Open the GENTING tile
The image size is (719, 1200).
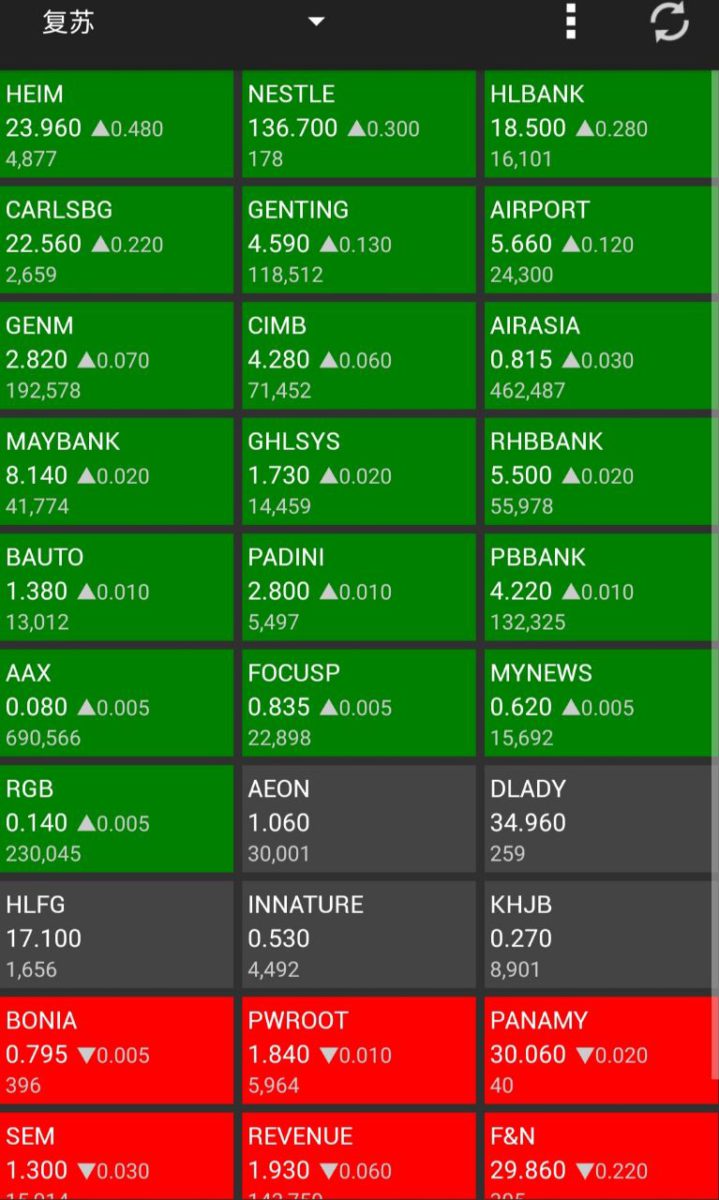[x=359, y=240]
